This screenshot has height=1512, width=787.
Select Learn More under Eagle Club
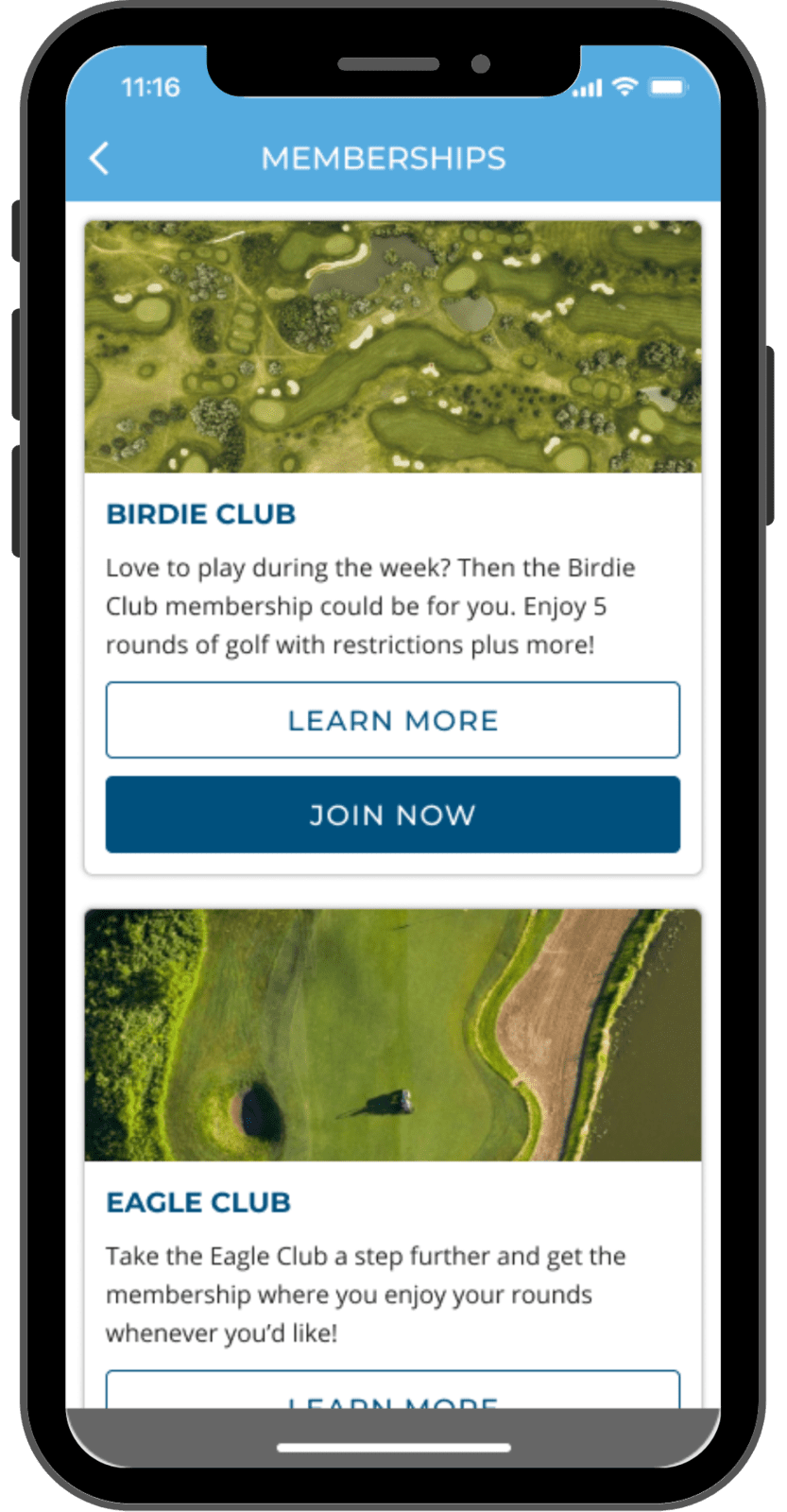click(x=393, y=1390)
